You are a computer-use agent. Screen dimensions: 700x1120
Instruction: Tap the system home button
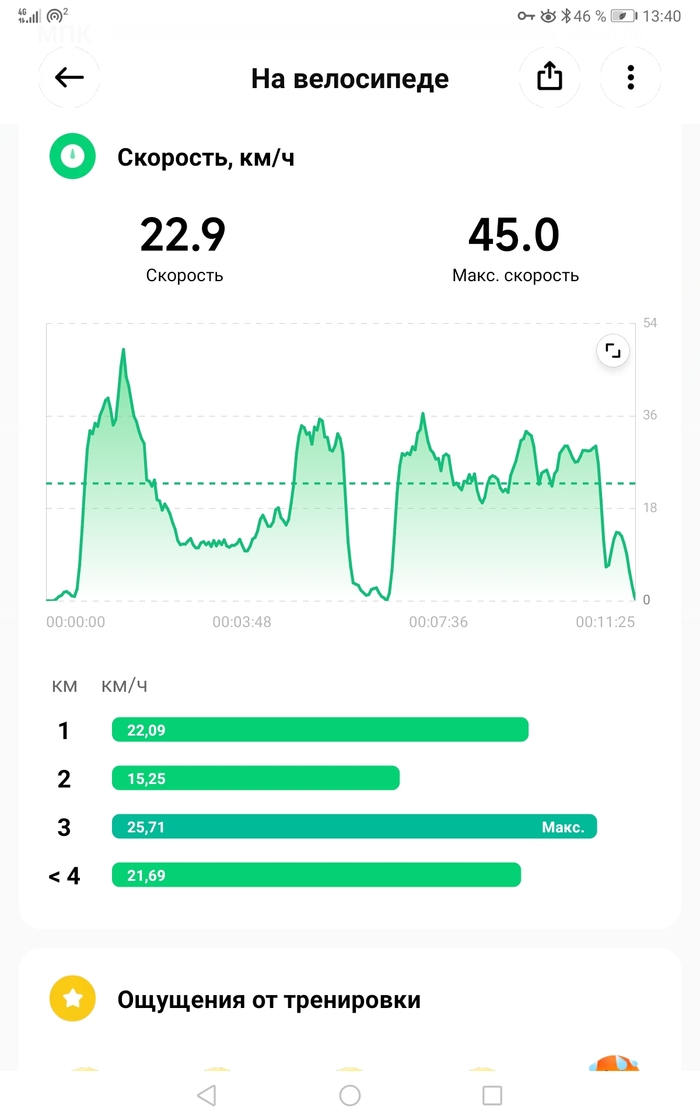pyautogui.click(x=350, y=1095)
